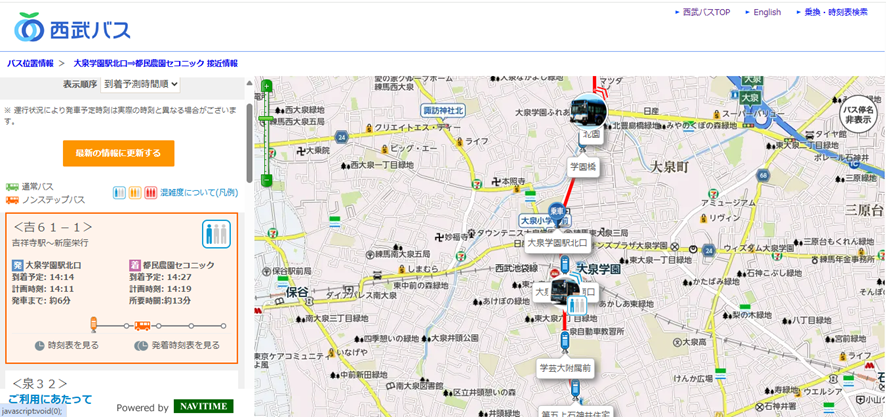Go to the バス位置情報 breadcrumb
The height and width of the screenshot is (417, 886).
tap(31, 63)
